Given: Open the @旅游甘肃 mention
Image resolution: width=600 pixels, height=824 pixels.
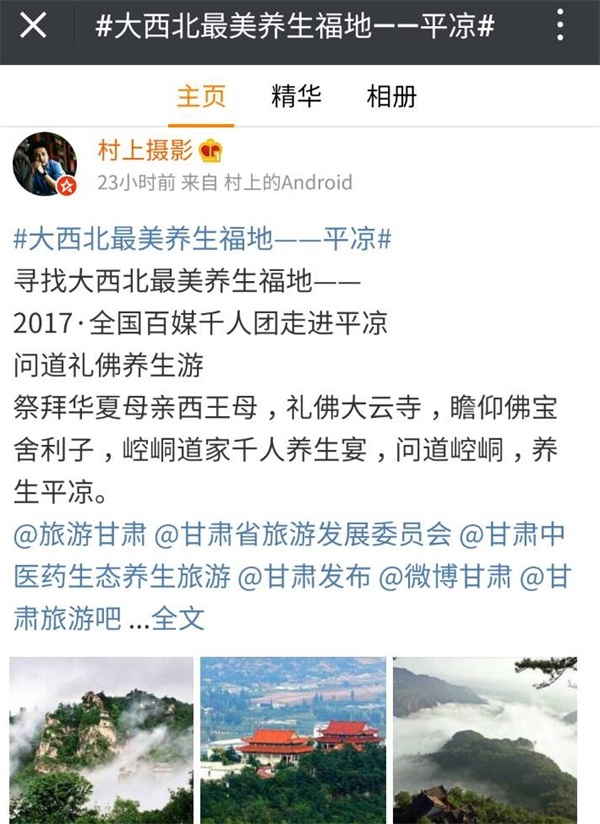Looking at the screenshot, I should coord(80,533).
